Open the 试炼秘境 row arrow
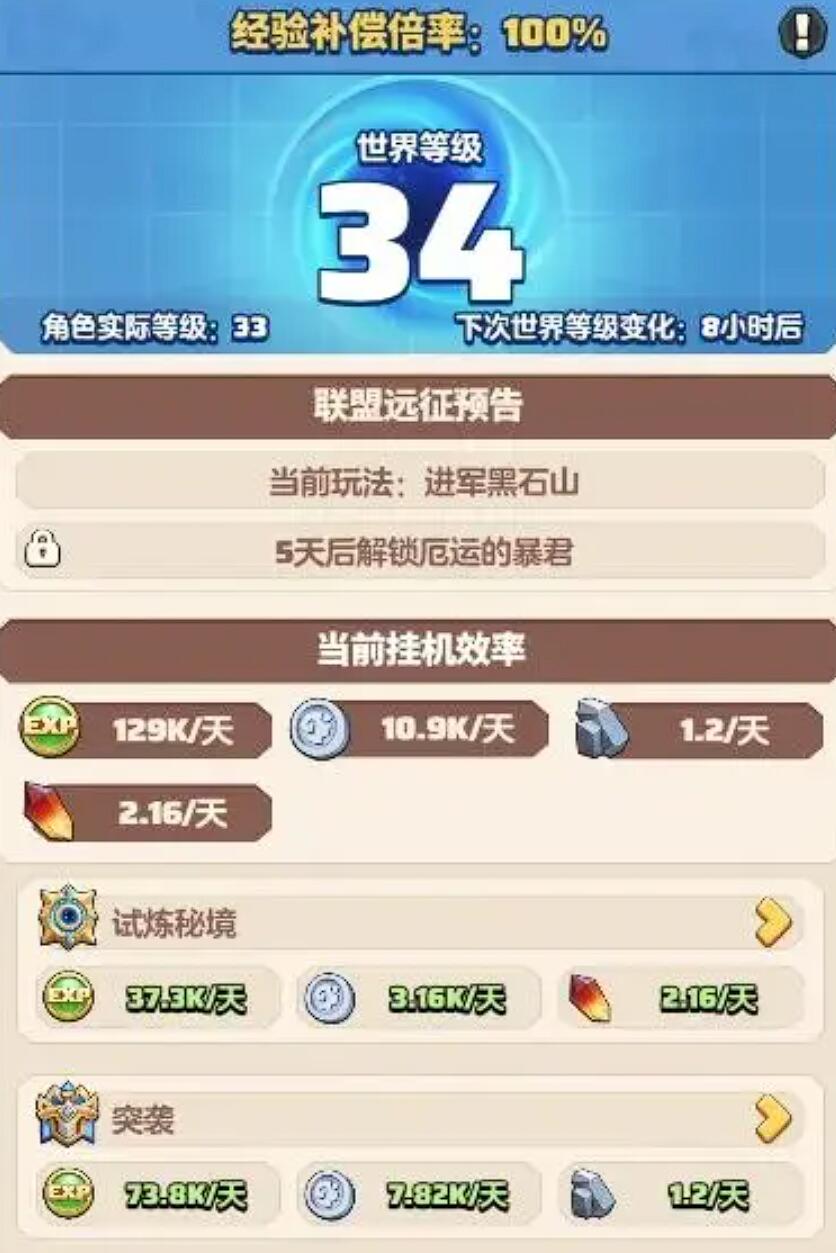The height and width of the screenshot is (1253, 836). 773,923
